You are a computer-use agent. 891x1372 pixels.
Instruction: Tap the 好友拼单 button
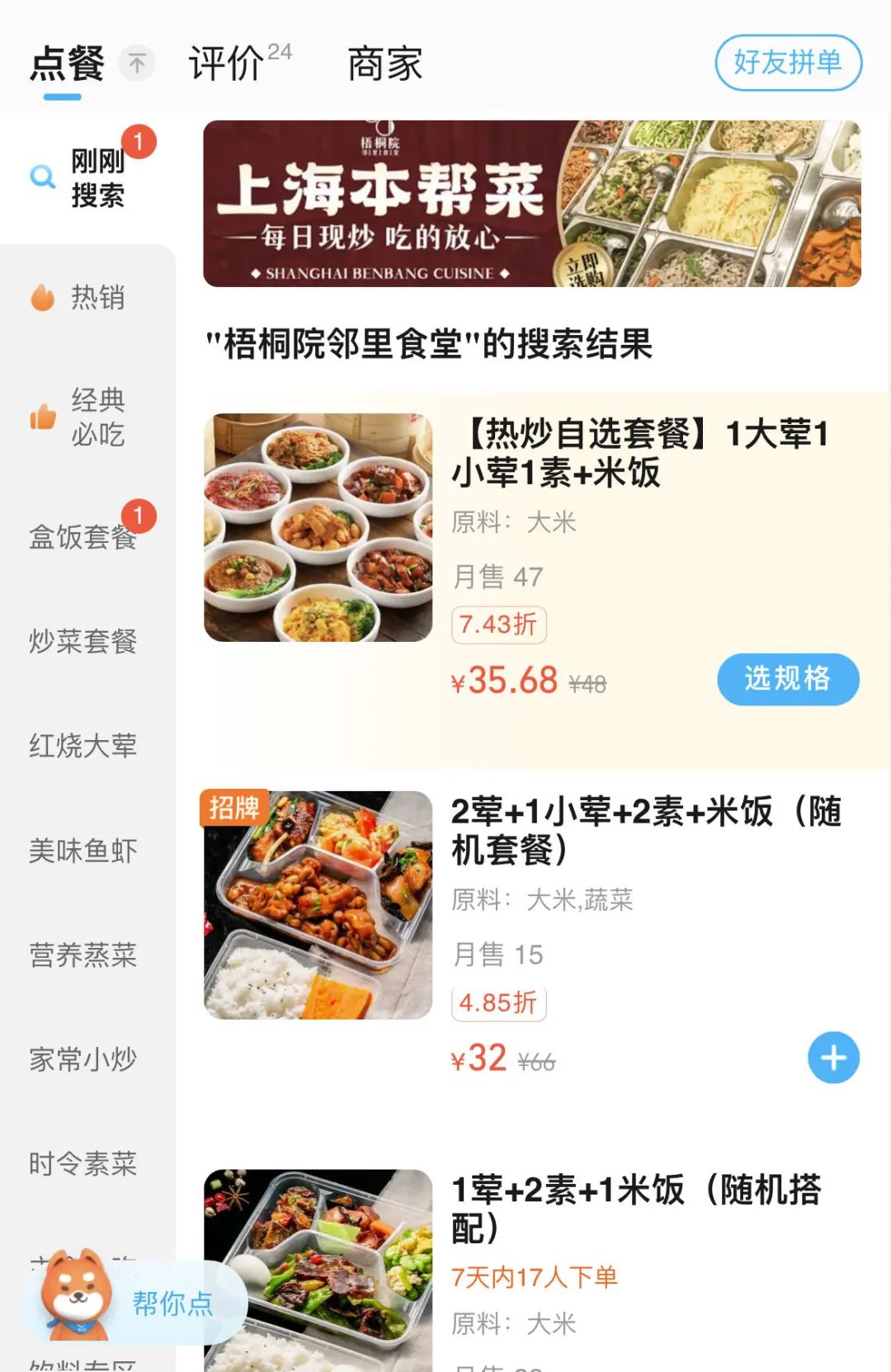[786, 63]
